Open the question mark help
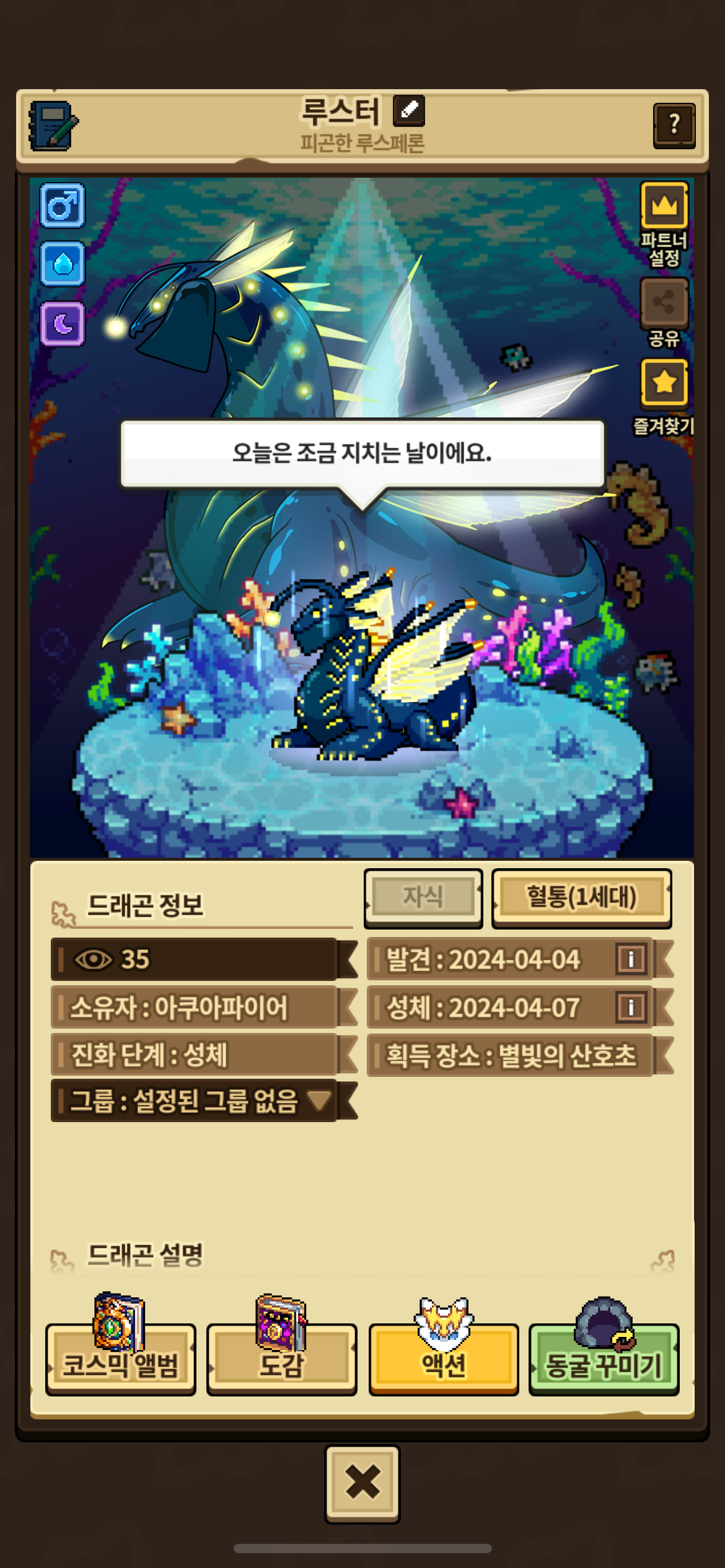Image resolution: width=725 pixels, height=1568 pixels. 674,126
